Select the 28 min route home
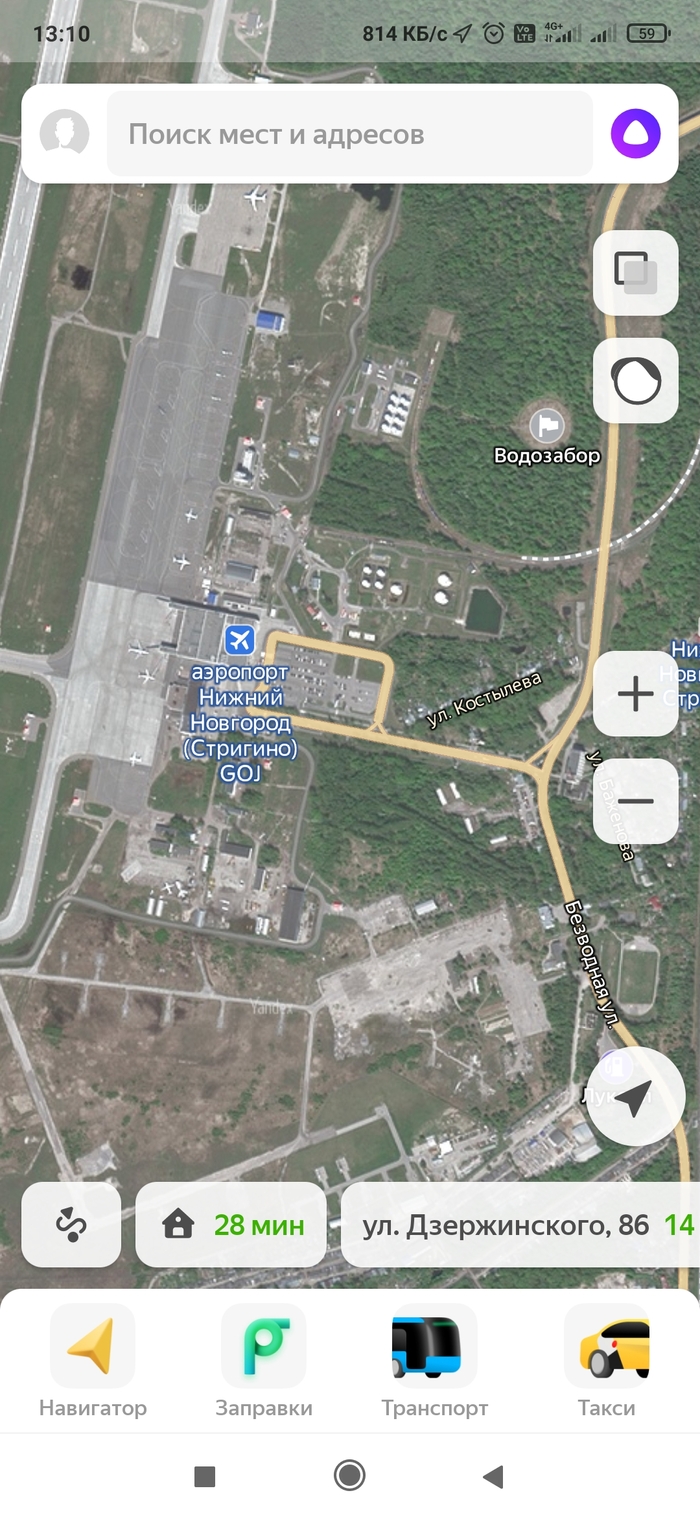700x1517 pixels. point(234,1225)
